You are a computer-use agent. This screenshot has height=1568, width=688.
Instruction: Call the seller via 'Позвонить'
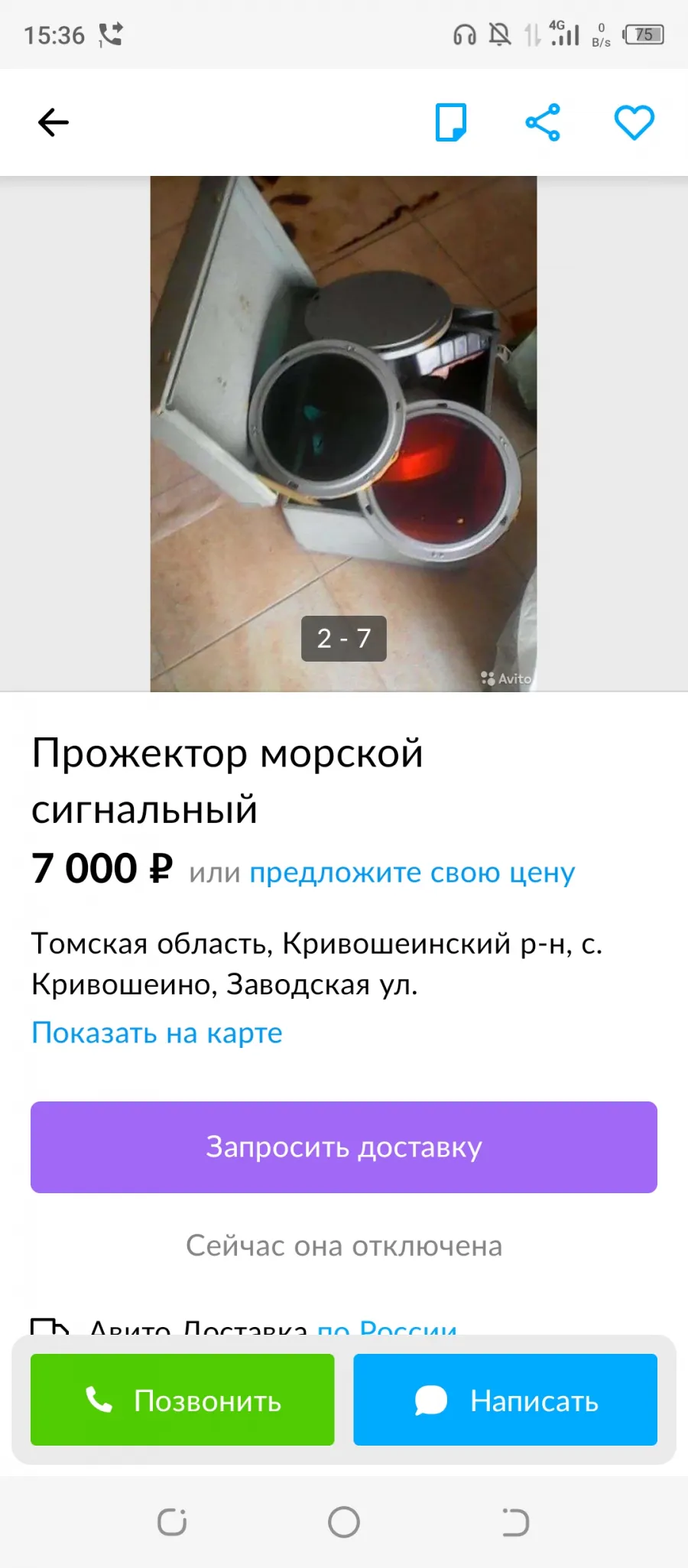183,1400
